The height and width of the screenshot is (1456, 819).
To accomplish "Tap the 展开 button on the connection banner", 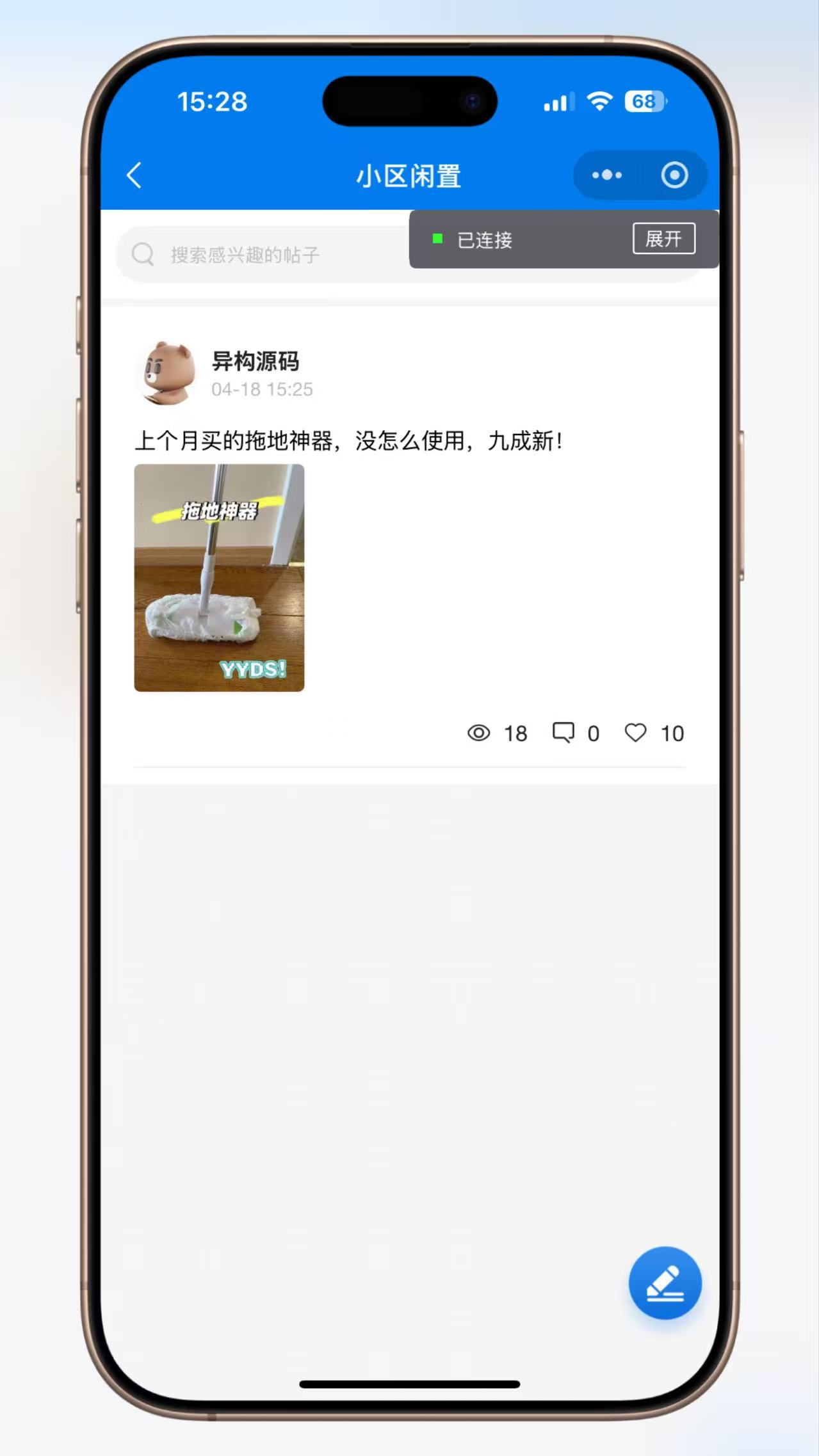I will click(x=664, y=239).
